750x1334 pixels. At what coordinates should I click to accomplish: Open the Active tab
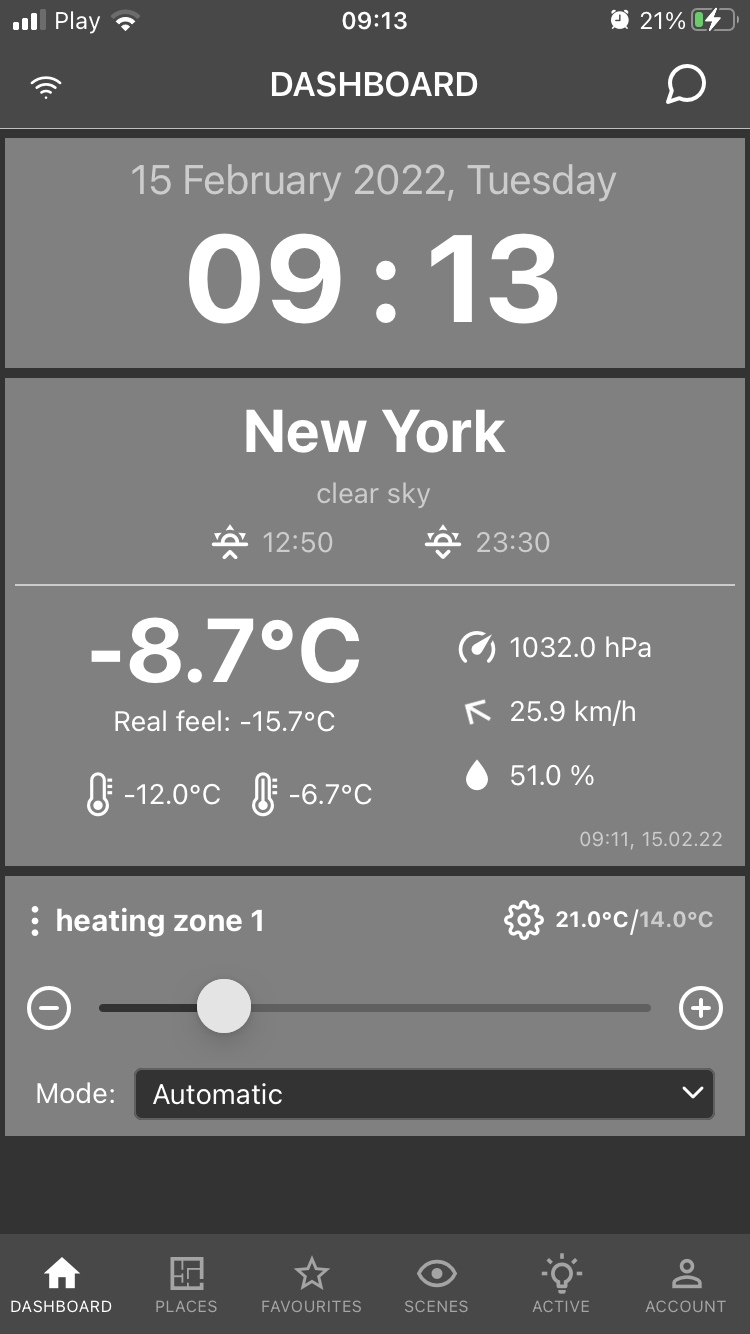coord(561,1285)
